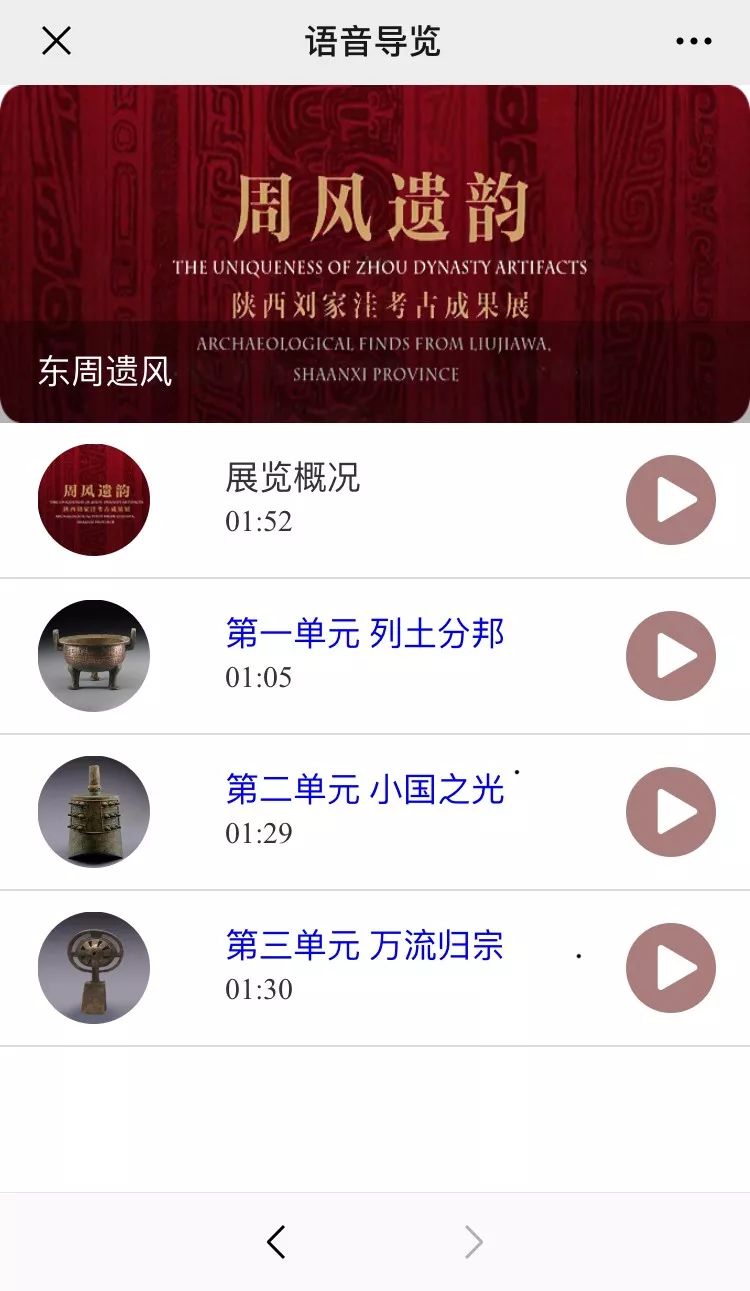Play audio for 第三单元 万流归宗
Image resolution: width=750 pixels, height=1291 pixels.
(671, 968)
